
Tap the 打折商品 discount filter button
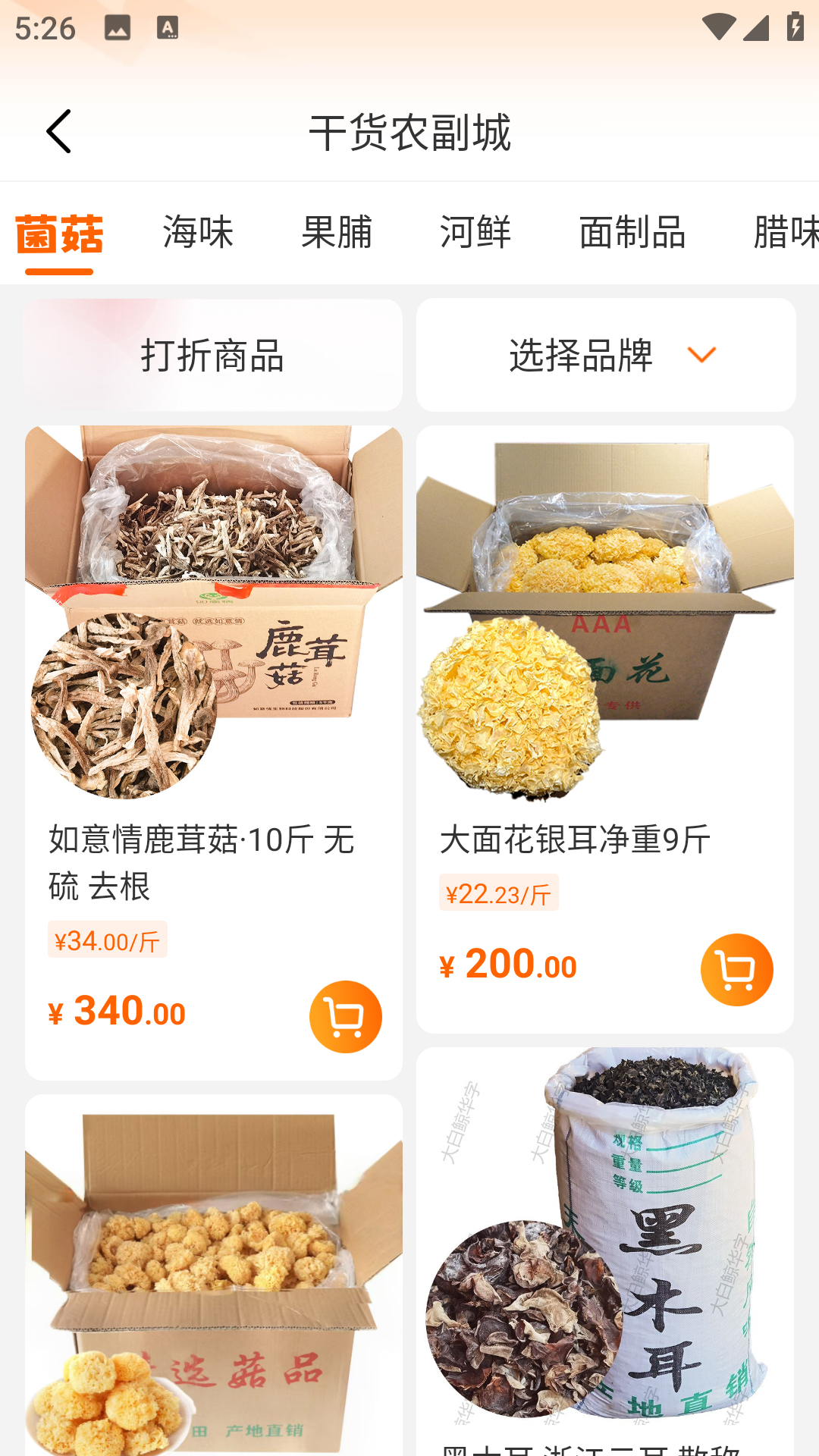(213, 354)
